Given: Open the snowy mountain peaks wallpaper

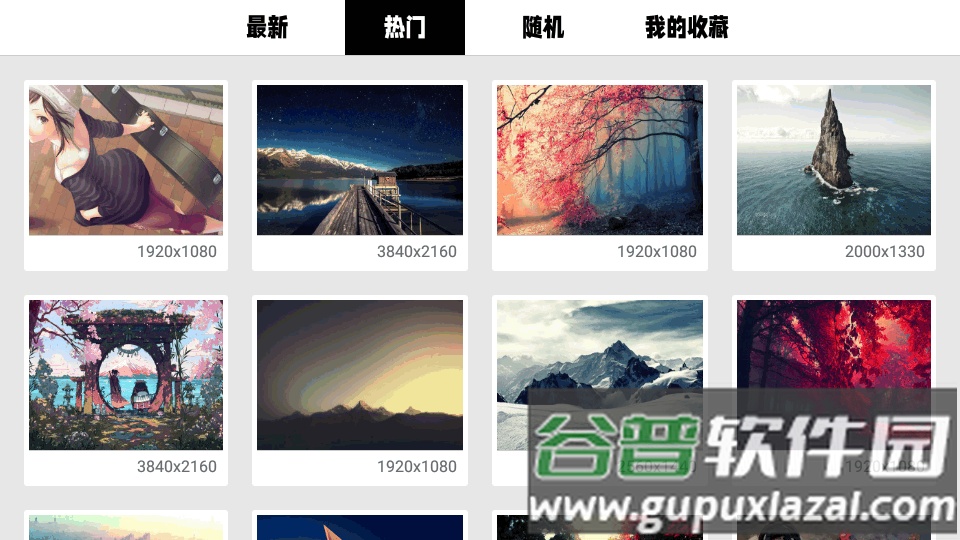Looking at the screenshot, I should coord(600,350).
